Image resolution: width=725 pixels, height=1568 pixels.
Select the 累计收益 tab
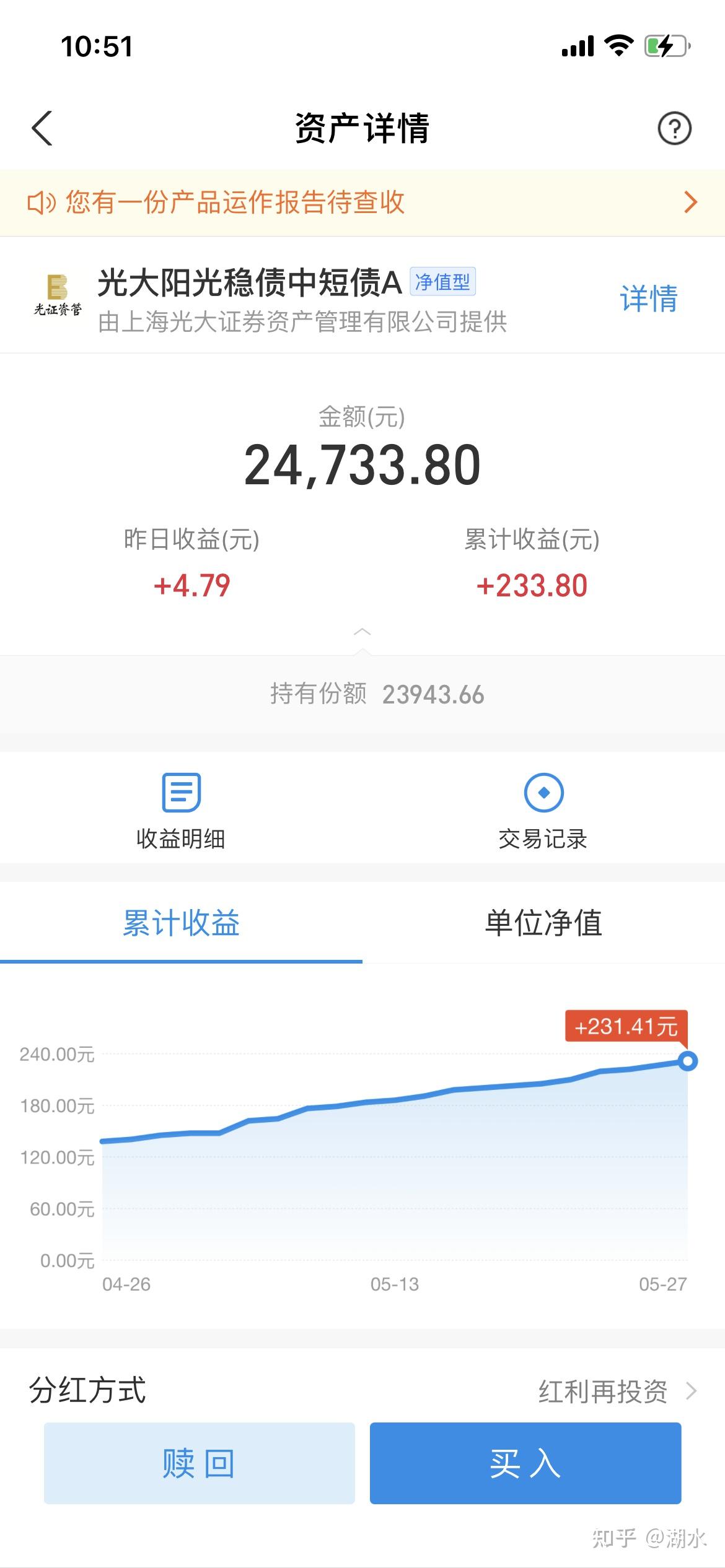pyautogui.click(x=181, y=923)
